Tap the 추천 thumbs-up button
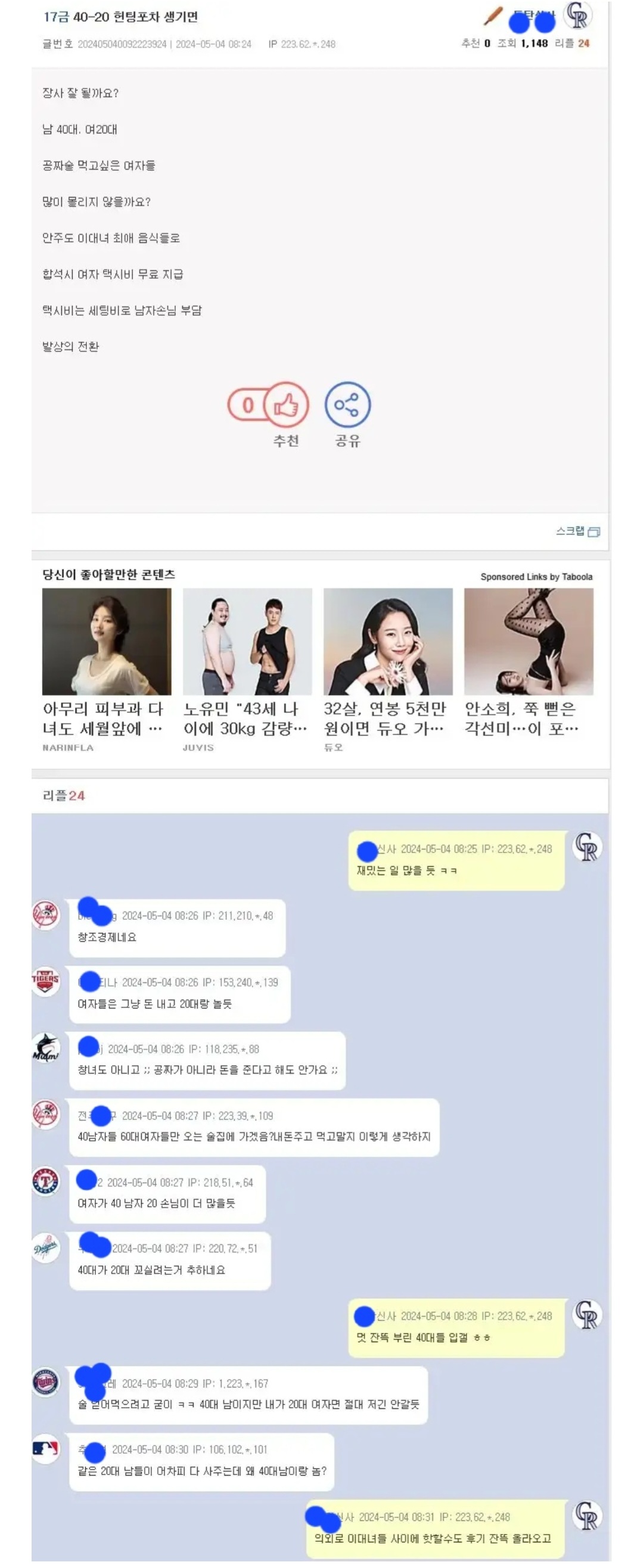 [x=285, y=405]
